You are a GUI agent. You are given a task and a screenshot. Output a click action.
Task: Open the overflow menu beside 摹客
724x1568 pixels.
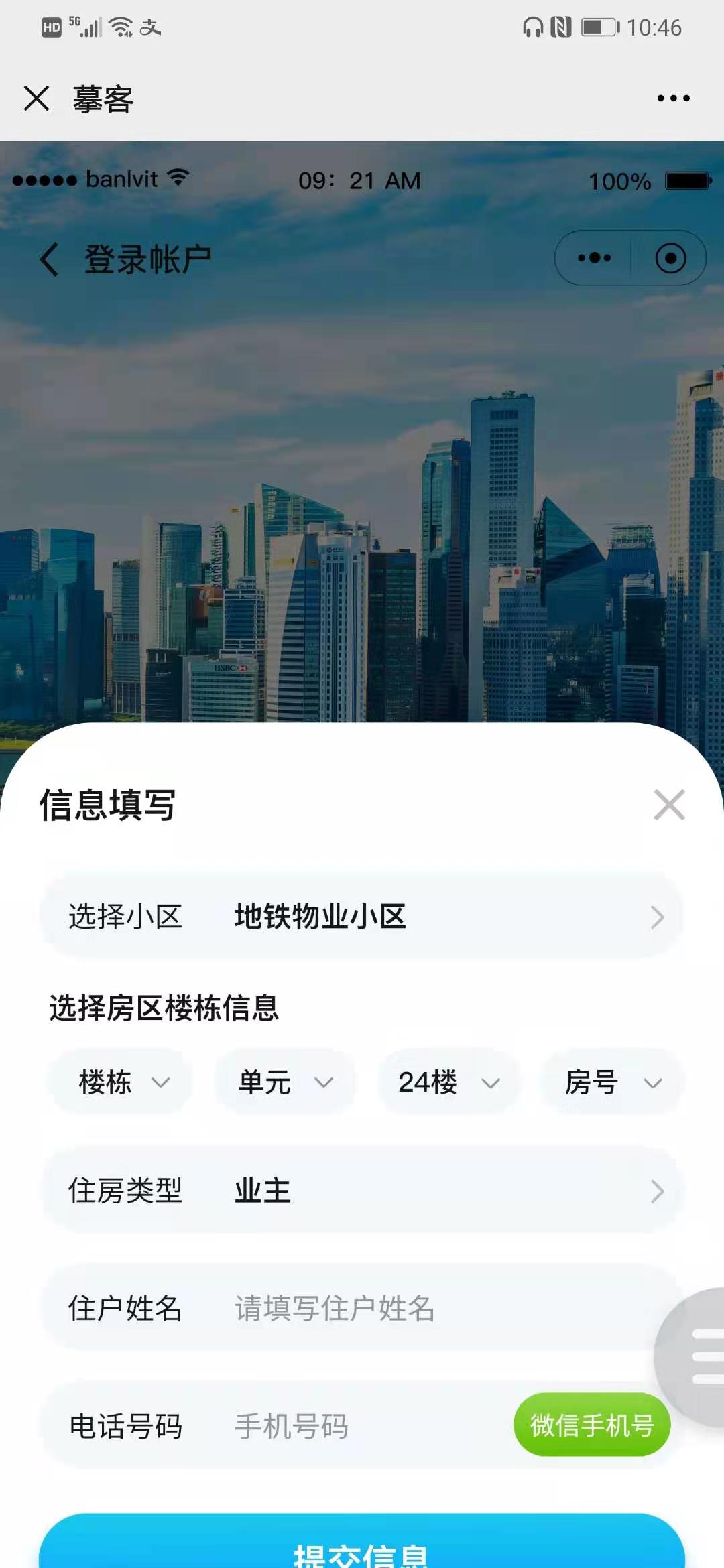[x=673, y=99]
